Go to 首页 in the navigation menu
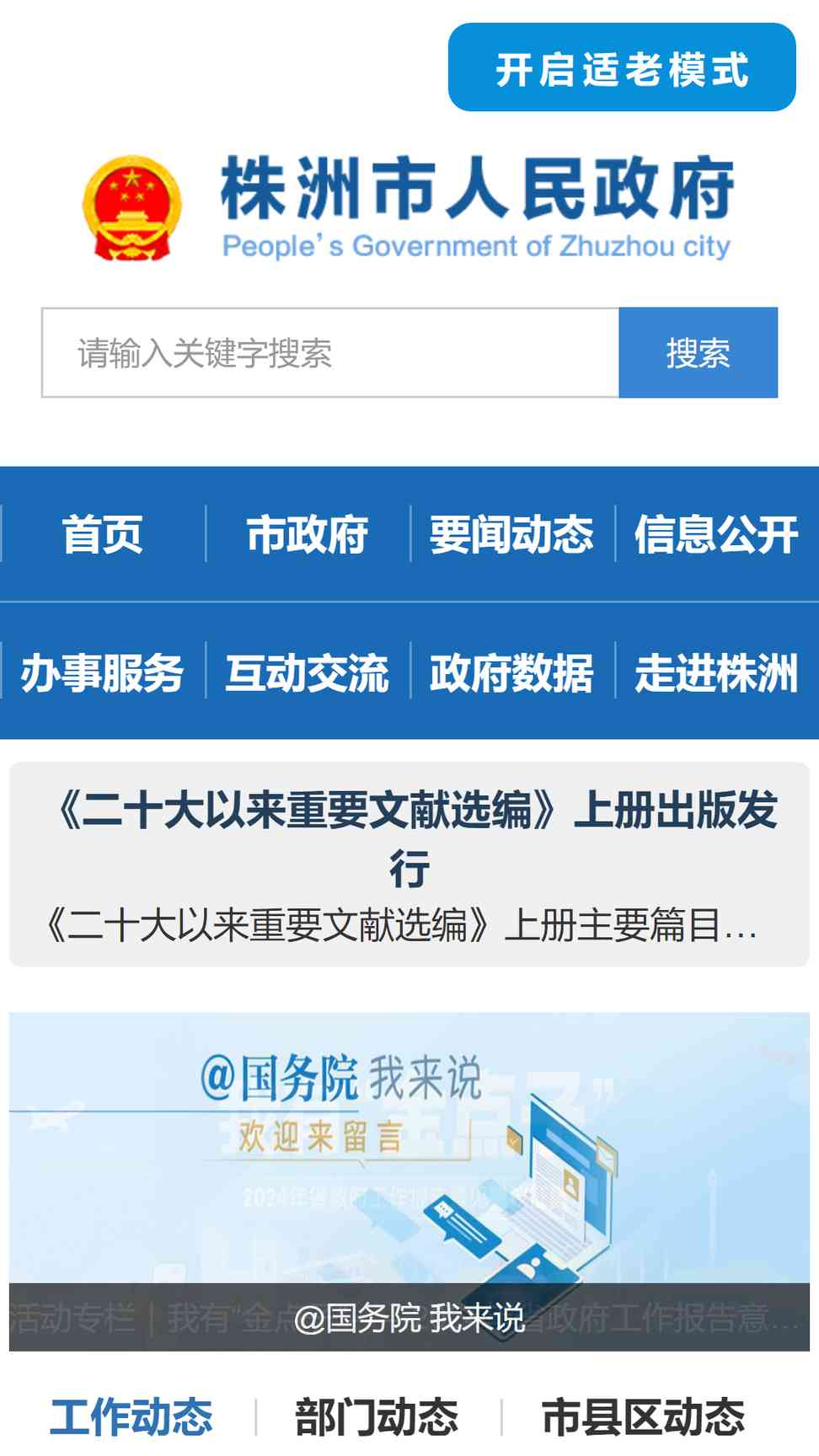 [102, 534]
